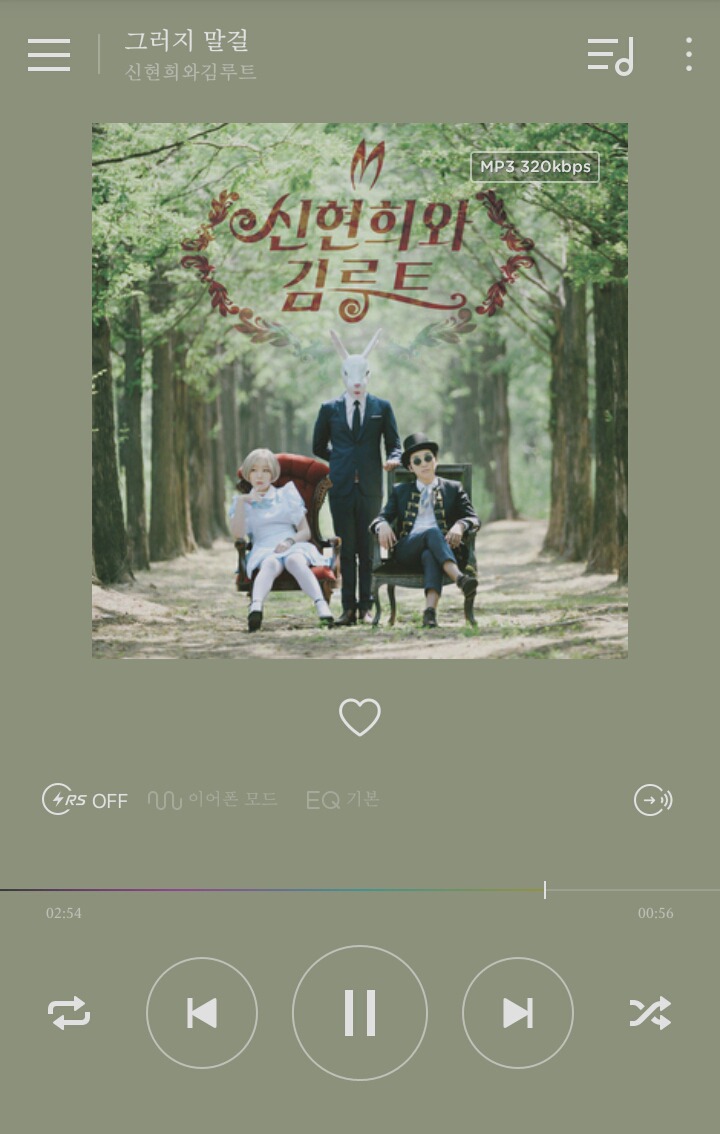The height and width of the screenshot is (1134, 720).
Task: Open the EQ 기본 equalizer setting
Action: (343, 800)
